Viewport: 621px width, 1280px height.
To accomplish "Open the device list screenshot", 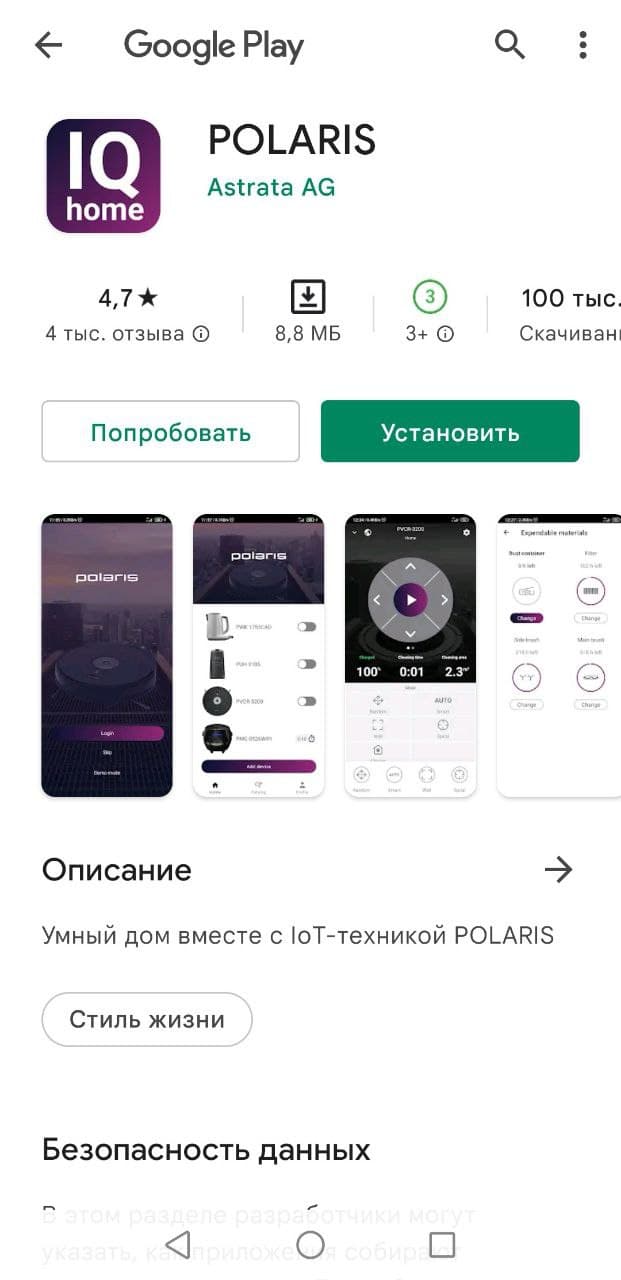I will pos(258,655).
